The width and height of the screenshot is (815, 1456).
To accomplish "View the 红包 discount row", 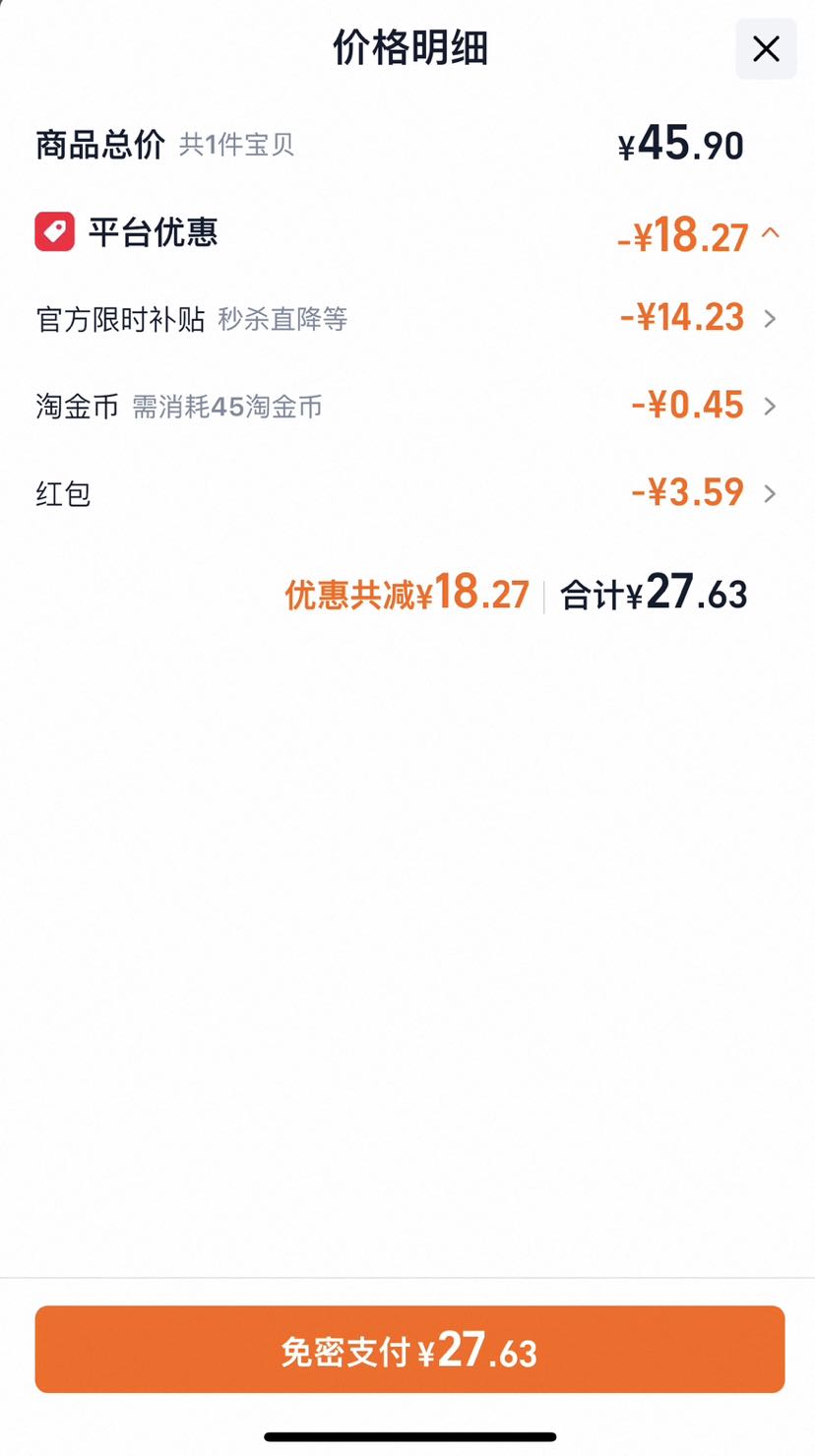I will coord(407,492).
